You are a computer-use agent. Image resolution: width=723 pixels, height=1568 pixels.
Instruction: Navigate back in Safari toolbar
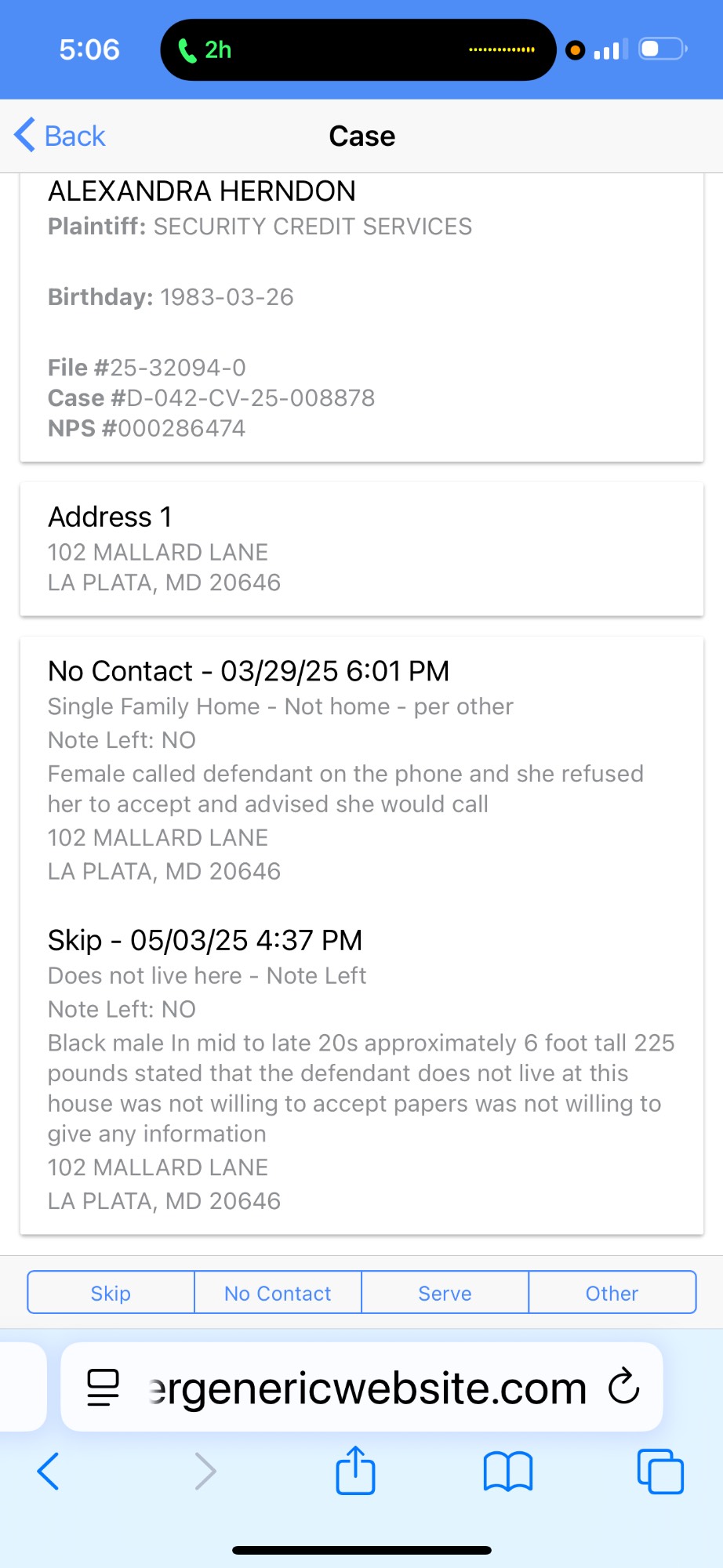pos(49,1471)
